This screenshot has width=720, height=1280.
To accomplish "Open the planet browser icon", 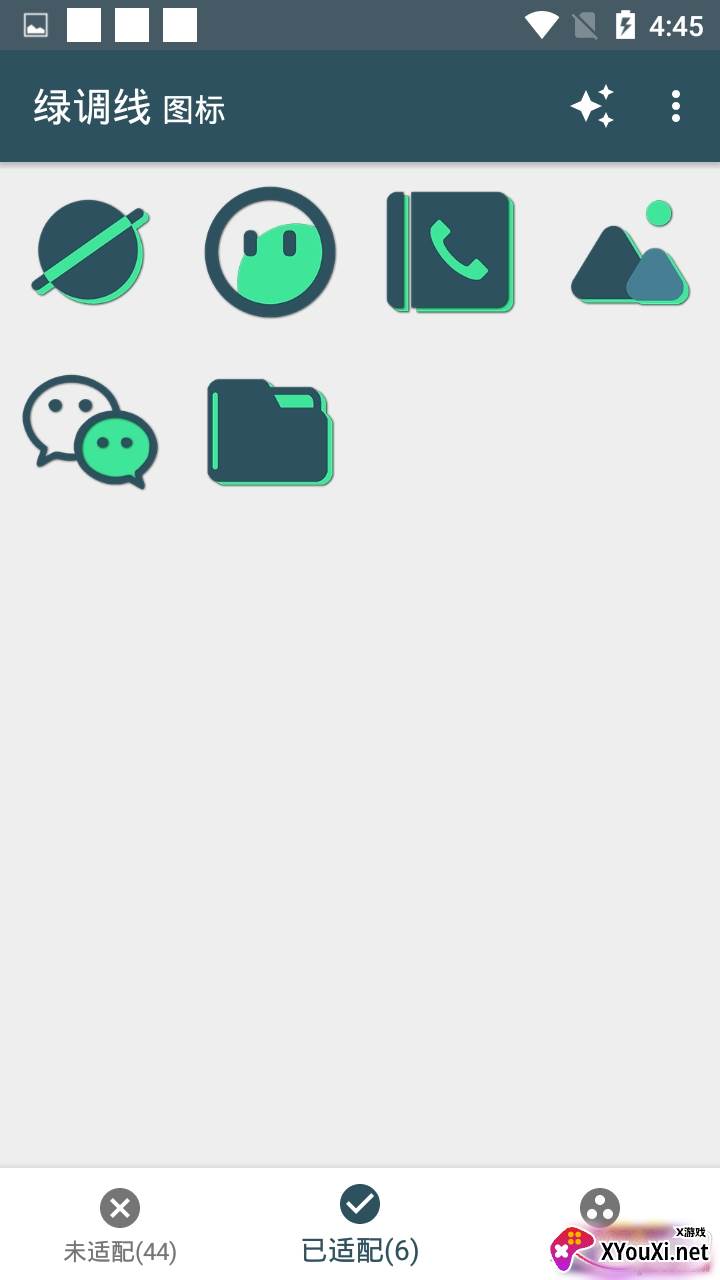I will pos(90,252).
